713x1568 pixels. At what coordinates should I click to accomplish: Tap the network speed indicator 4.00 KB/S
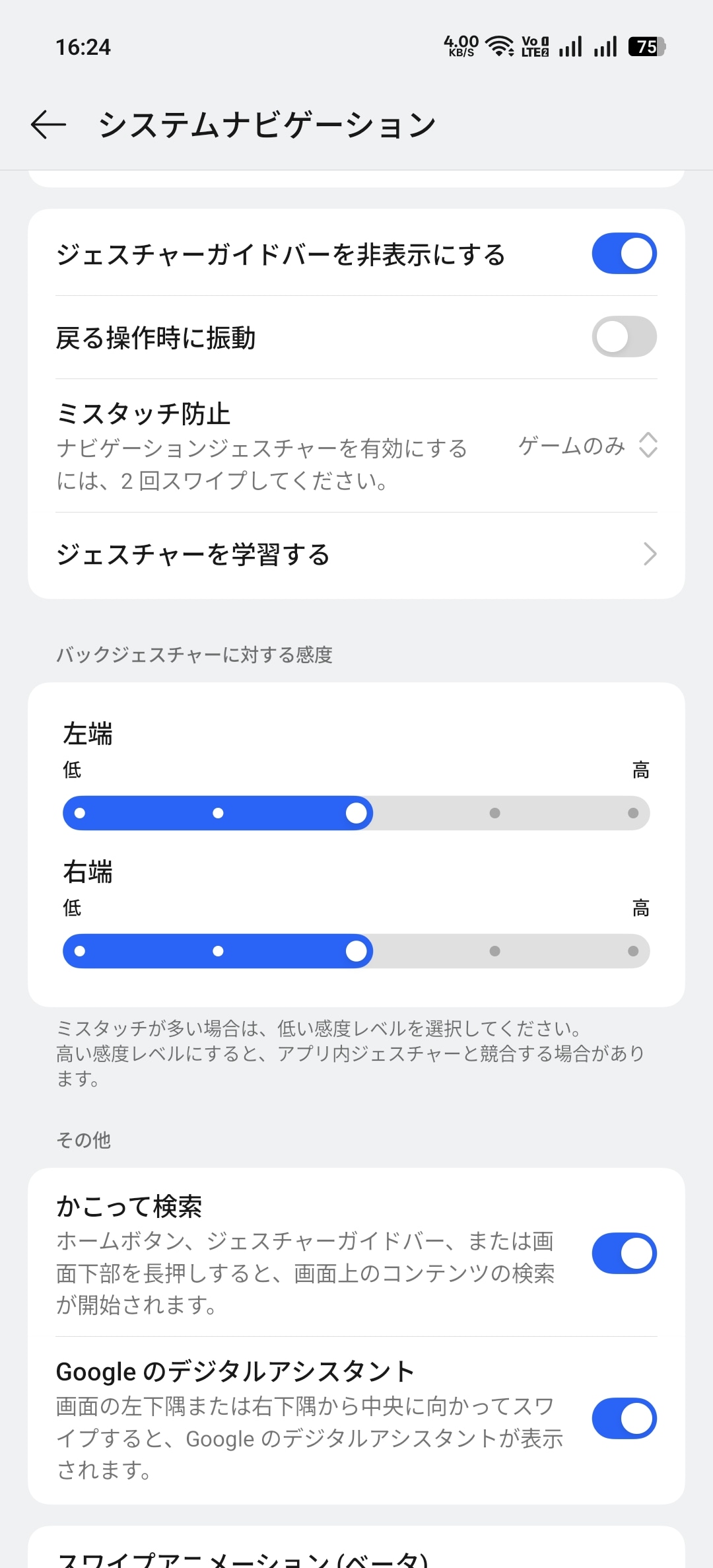(461, 45)
